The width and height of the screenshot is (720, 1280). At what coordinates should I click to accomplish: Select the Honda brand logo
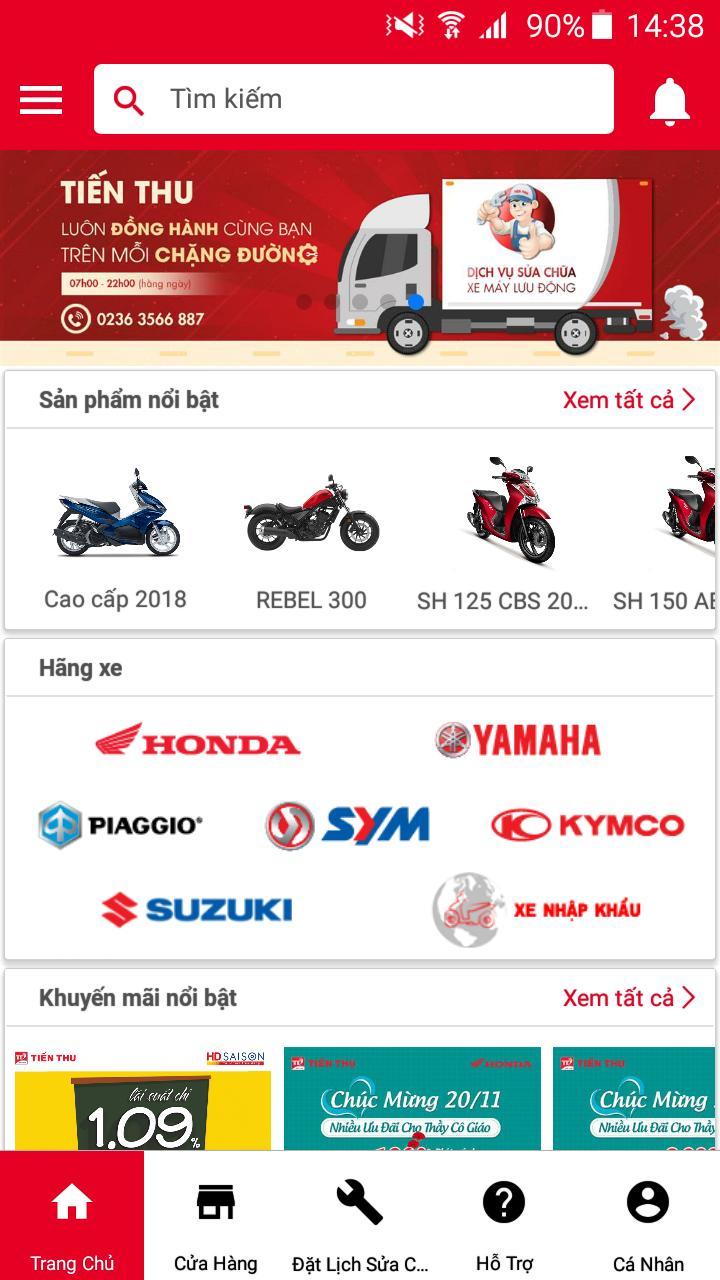pos(196,740)
